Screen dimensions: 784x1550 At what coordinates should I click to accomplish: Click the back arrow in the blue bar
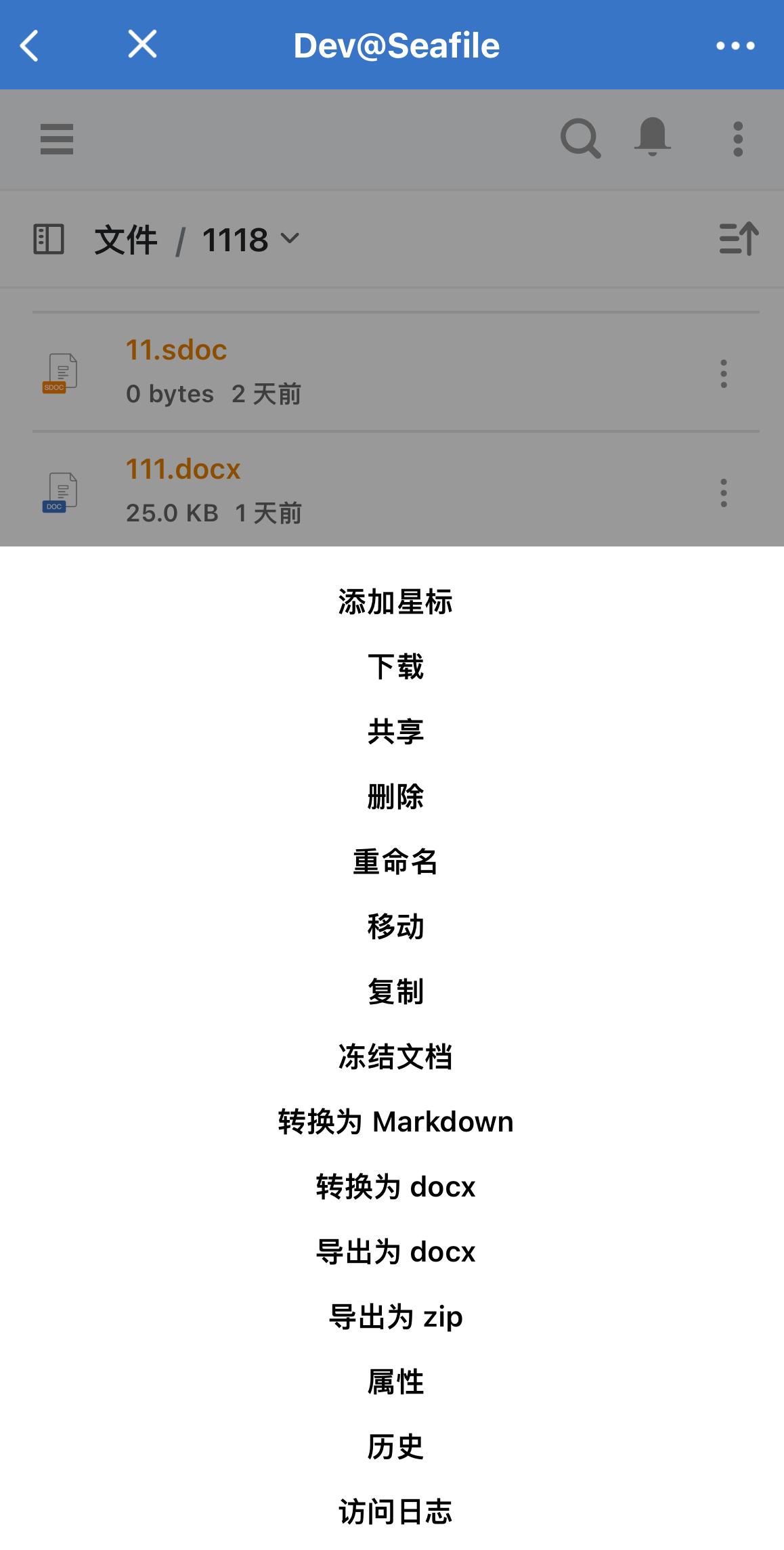[30, 45]
